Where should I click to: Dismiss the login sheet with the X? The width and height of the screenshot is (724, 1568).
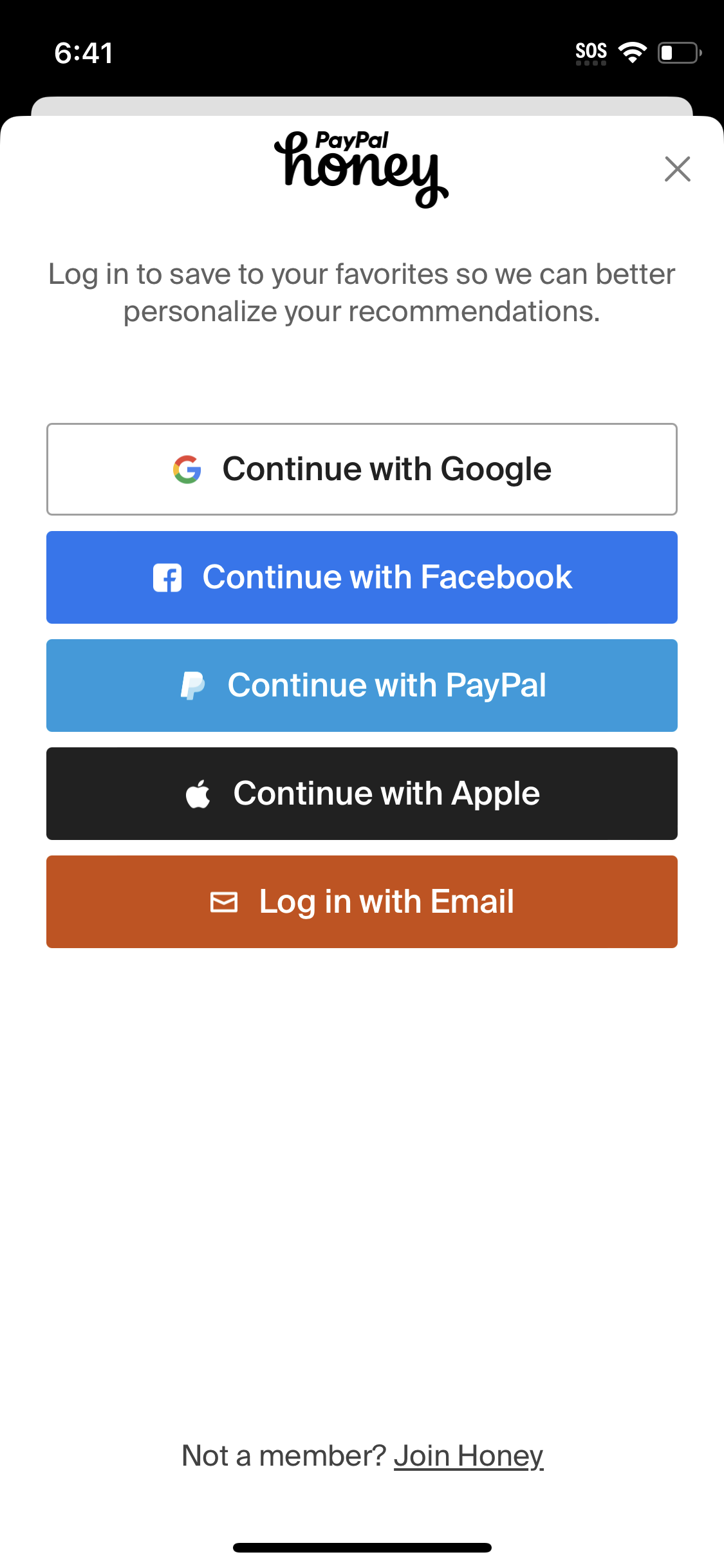coord(678,169)
